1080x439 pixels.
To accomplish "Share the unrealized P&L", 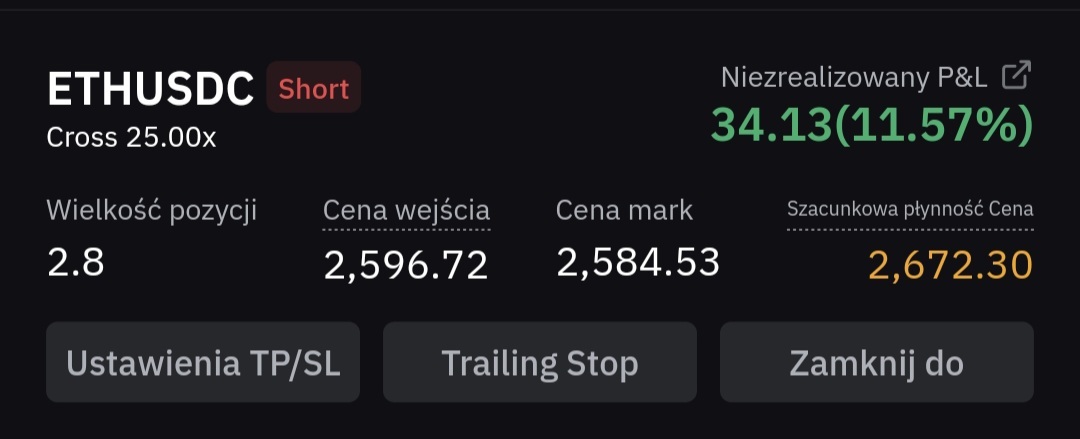I will coord(1016,75).
